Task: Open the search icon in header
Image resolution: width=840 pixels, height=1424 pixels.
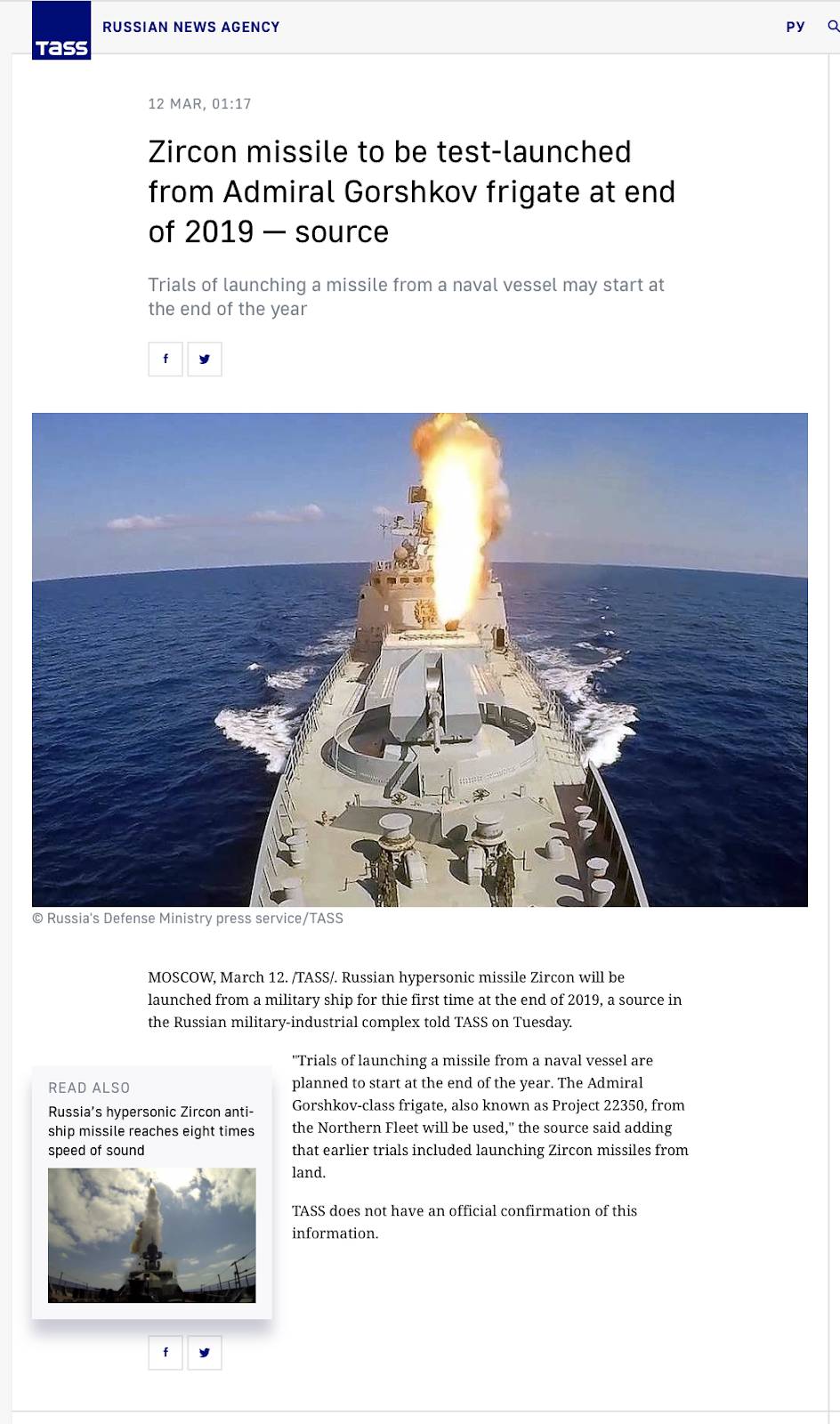Action: tap(834, 27)
